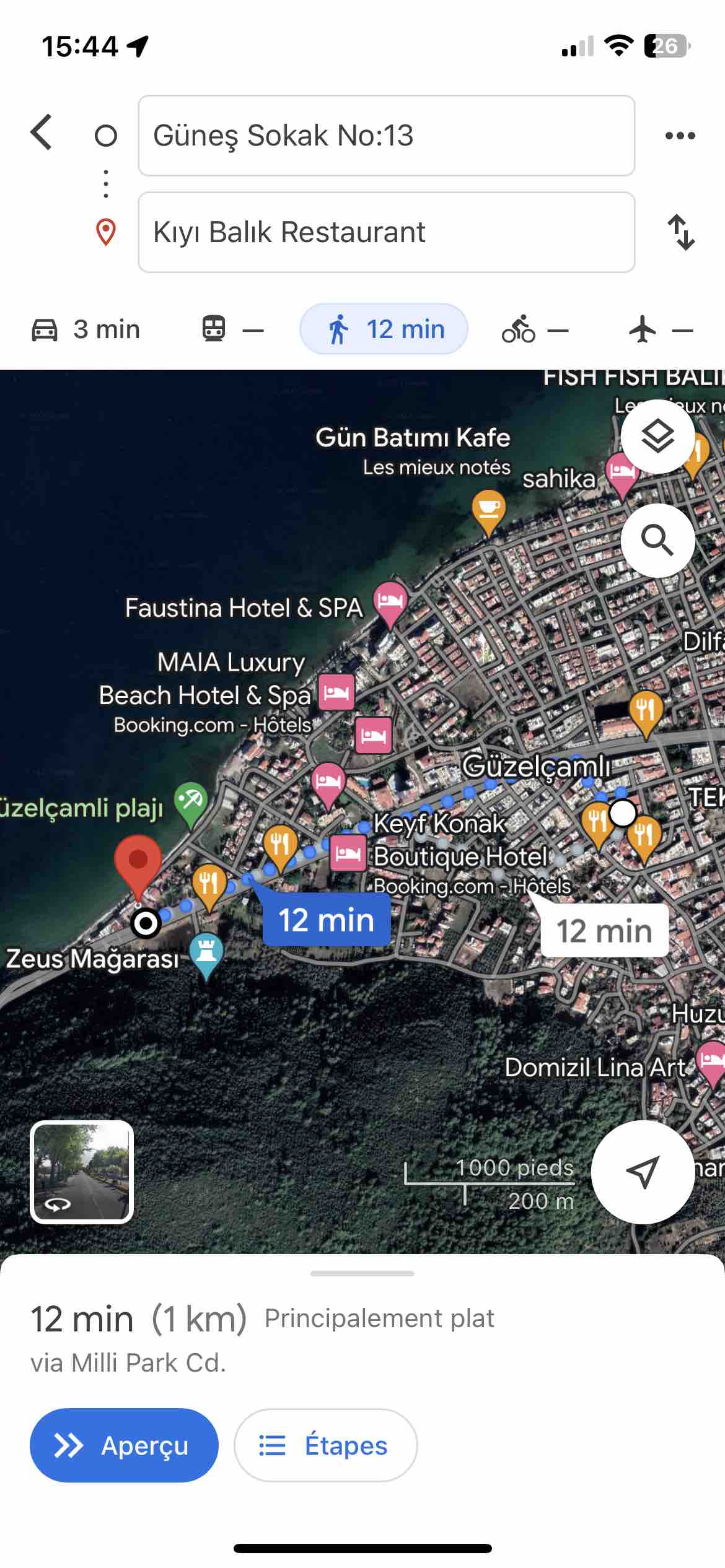Select public transit mode
725x1568 pixels.
232,329
